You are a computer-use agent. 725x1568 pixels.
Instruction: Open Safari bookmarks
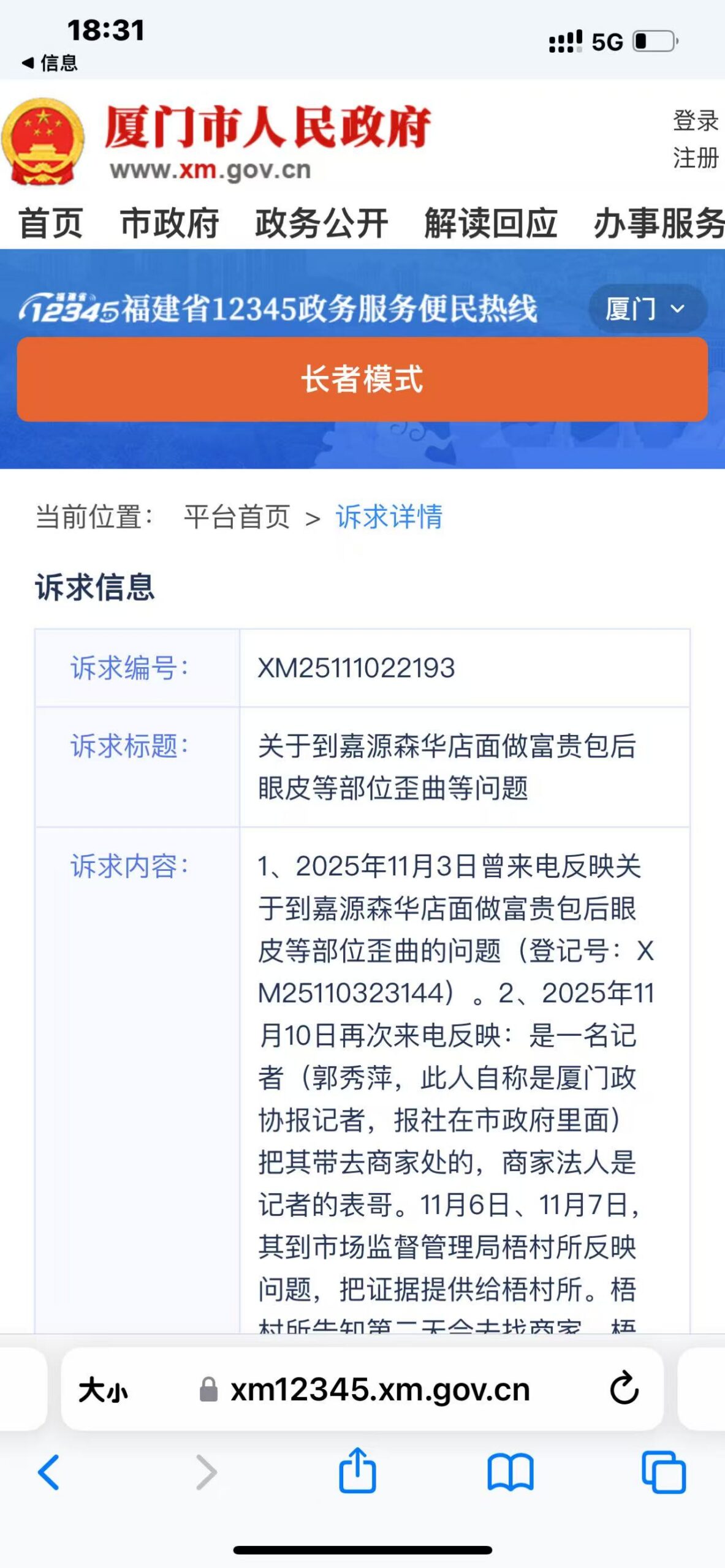511,1472
